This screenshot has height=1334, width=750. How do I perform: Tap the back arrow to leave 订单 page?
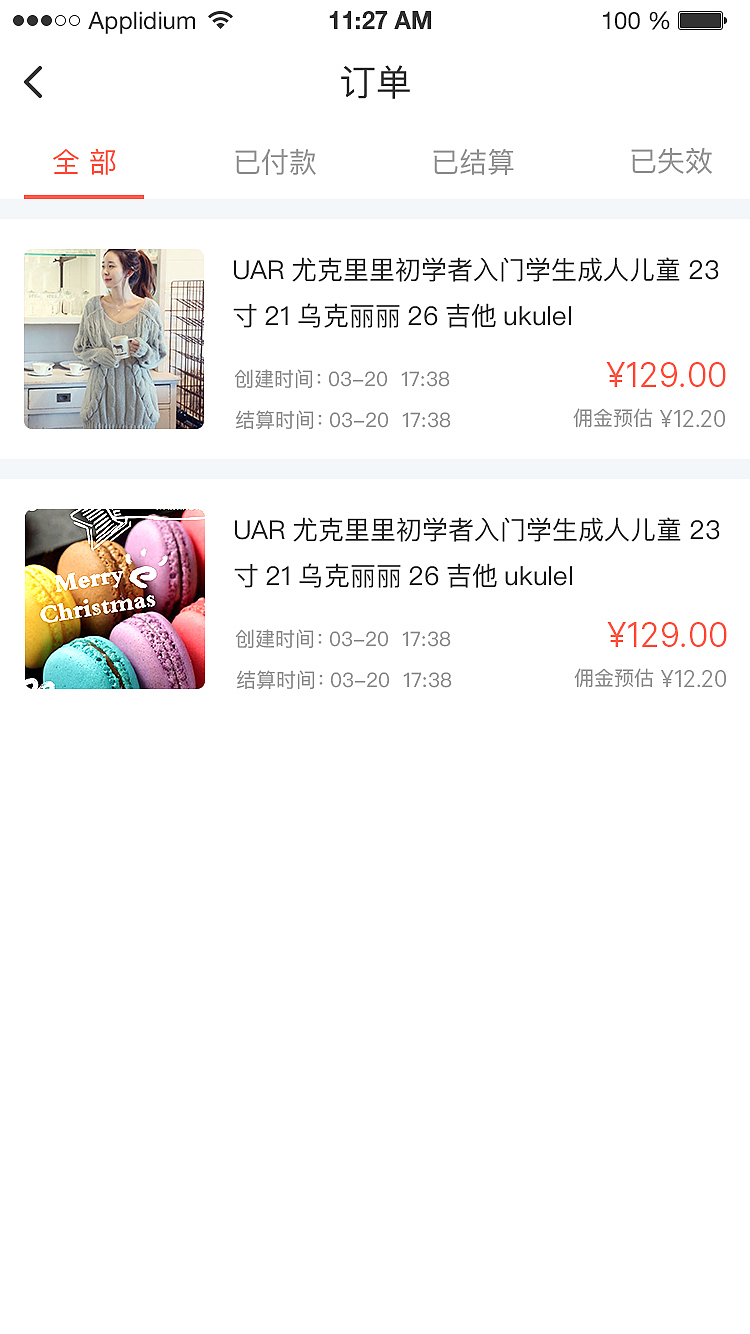point(33,82)
